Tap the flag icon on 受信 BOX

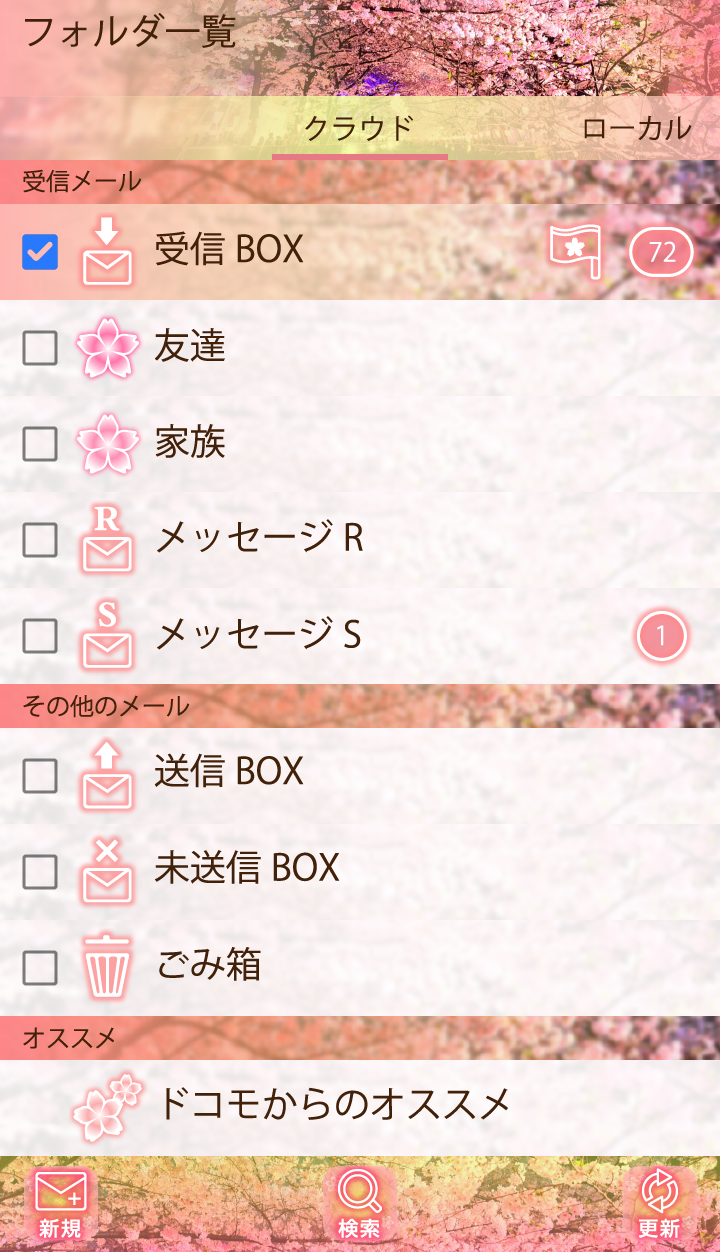click(x=575, y=251)
